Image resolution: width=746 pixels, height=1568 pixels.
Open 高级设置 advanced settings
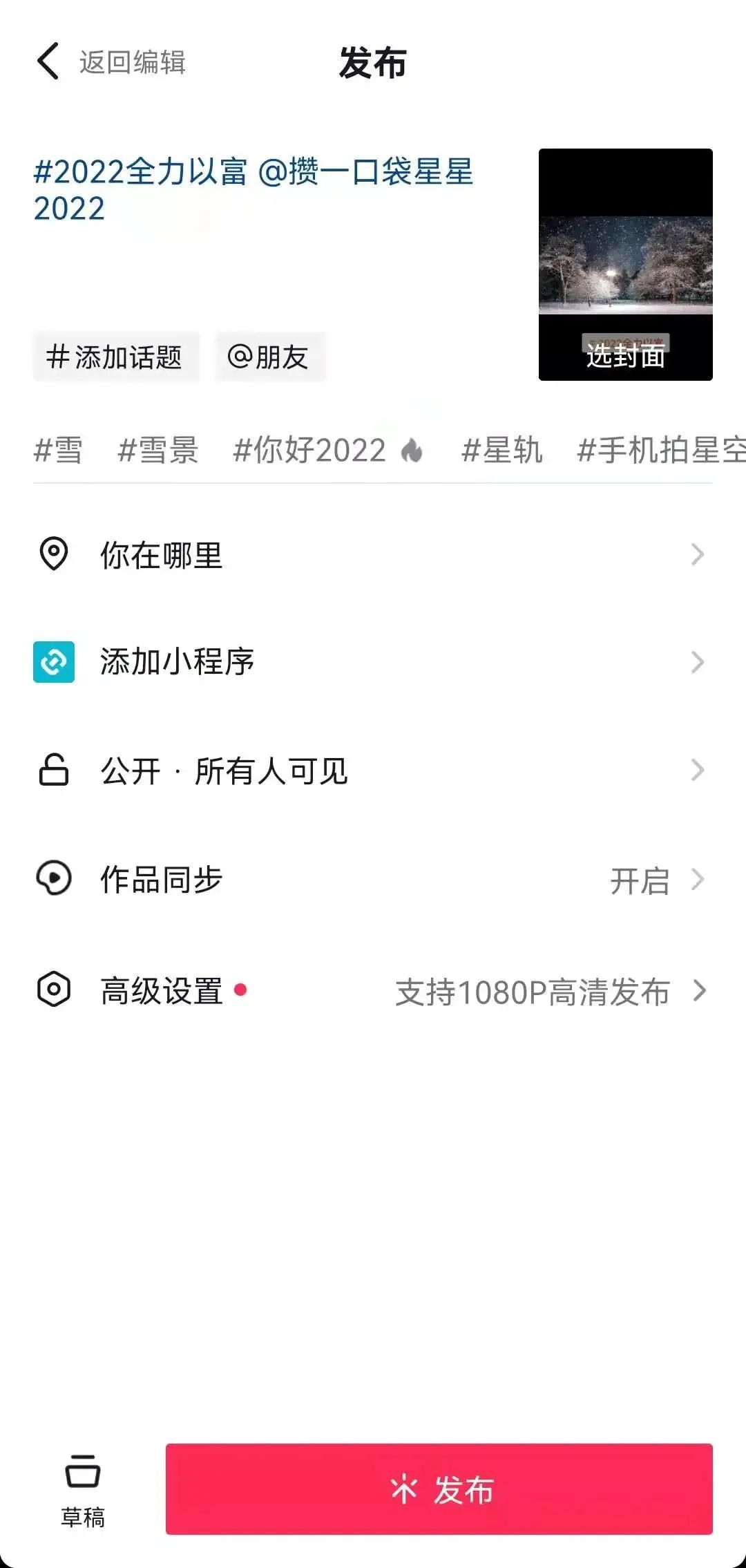(x=373, y=990)
